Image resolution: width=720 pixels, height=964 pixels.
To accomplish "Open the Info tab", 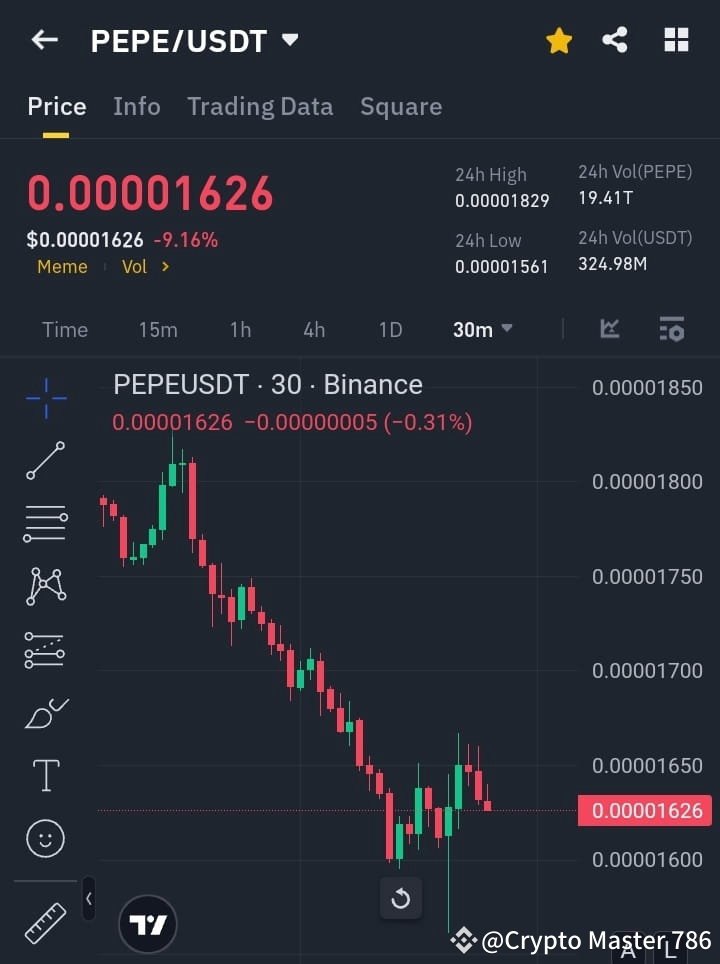I will [136, 106].
